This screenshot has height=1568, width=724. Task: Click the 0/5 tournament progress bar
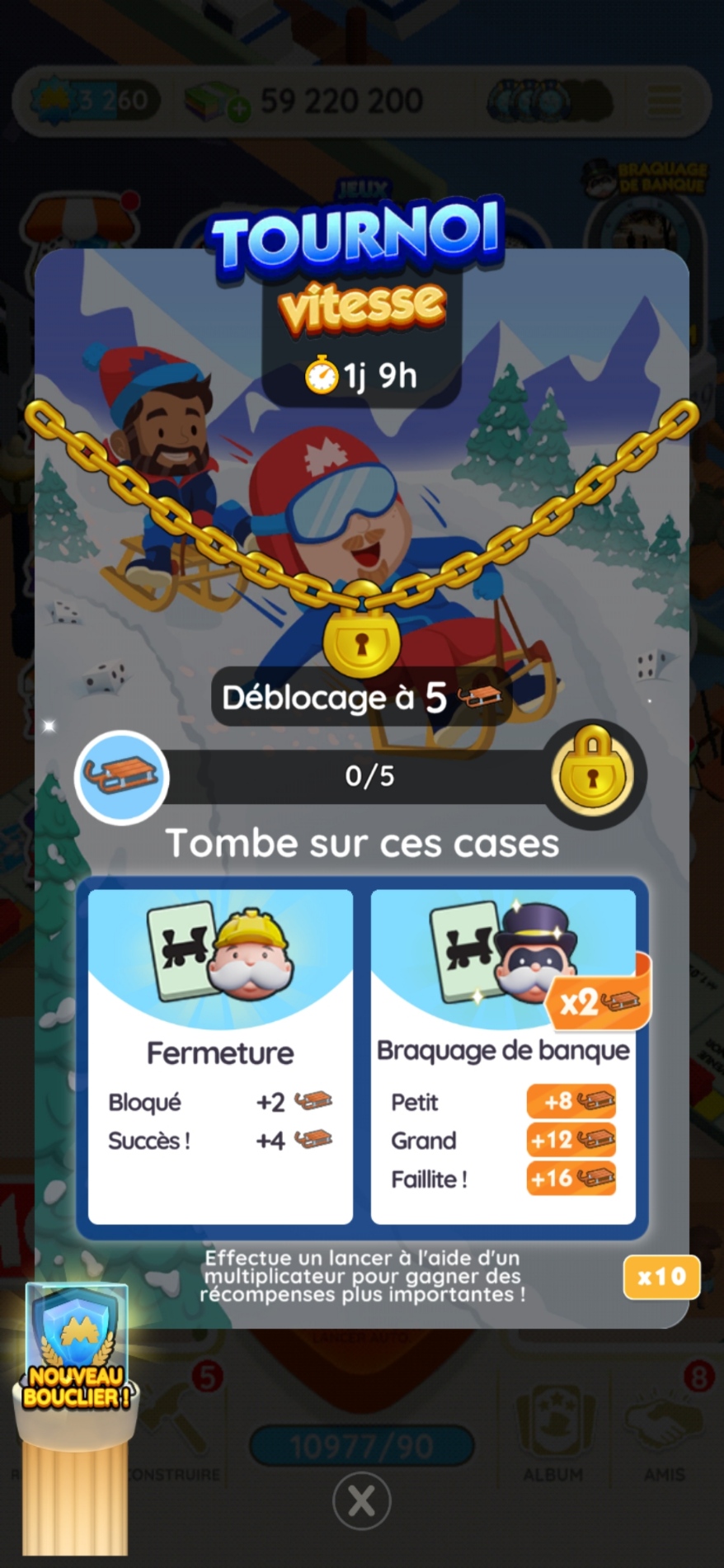click(363, 776)
